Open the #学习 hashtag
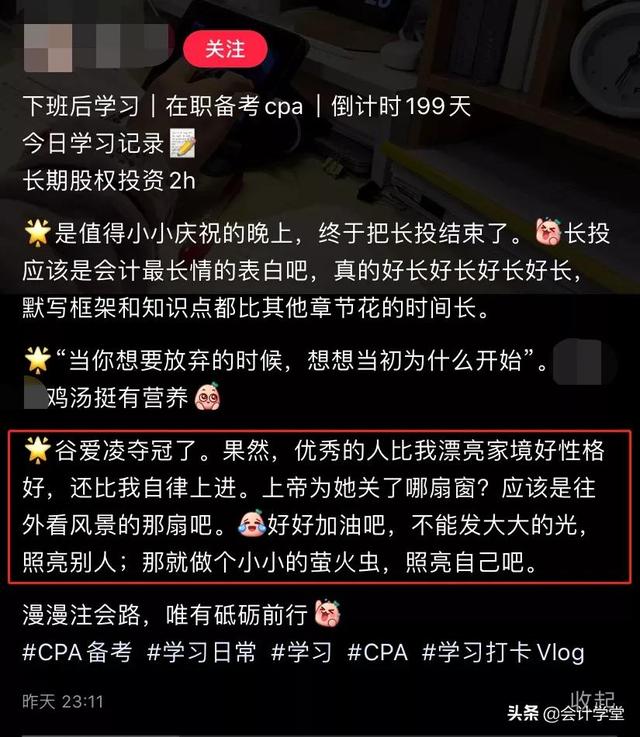640x737 pixels. tap(301, 652)
